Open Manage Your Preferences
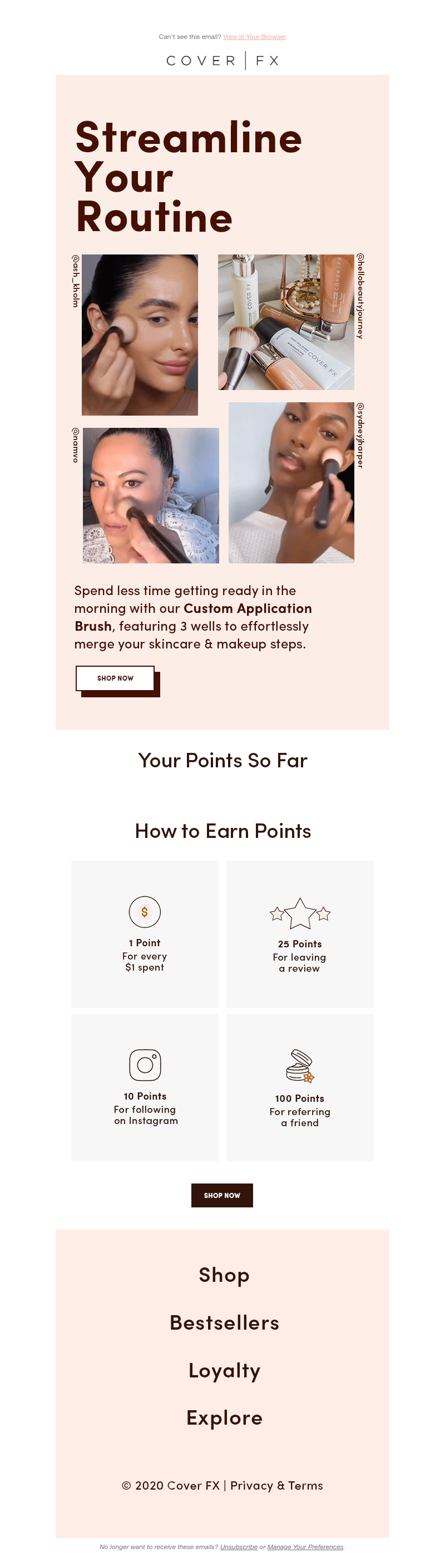This screenshot has width=445, height=1568. [x=305, y=1547]
